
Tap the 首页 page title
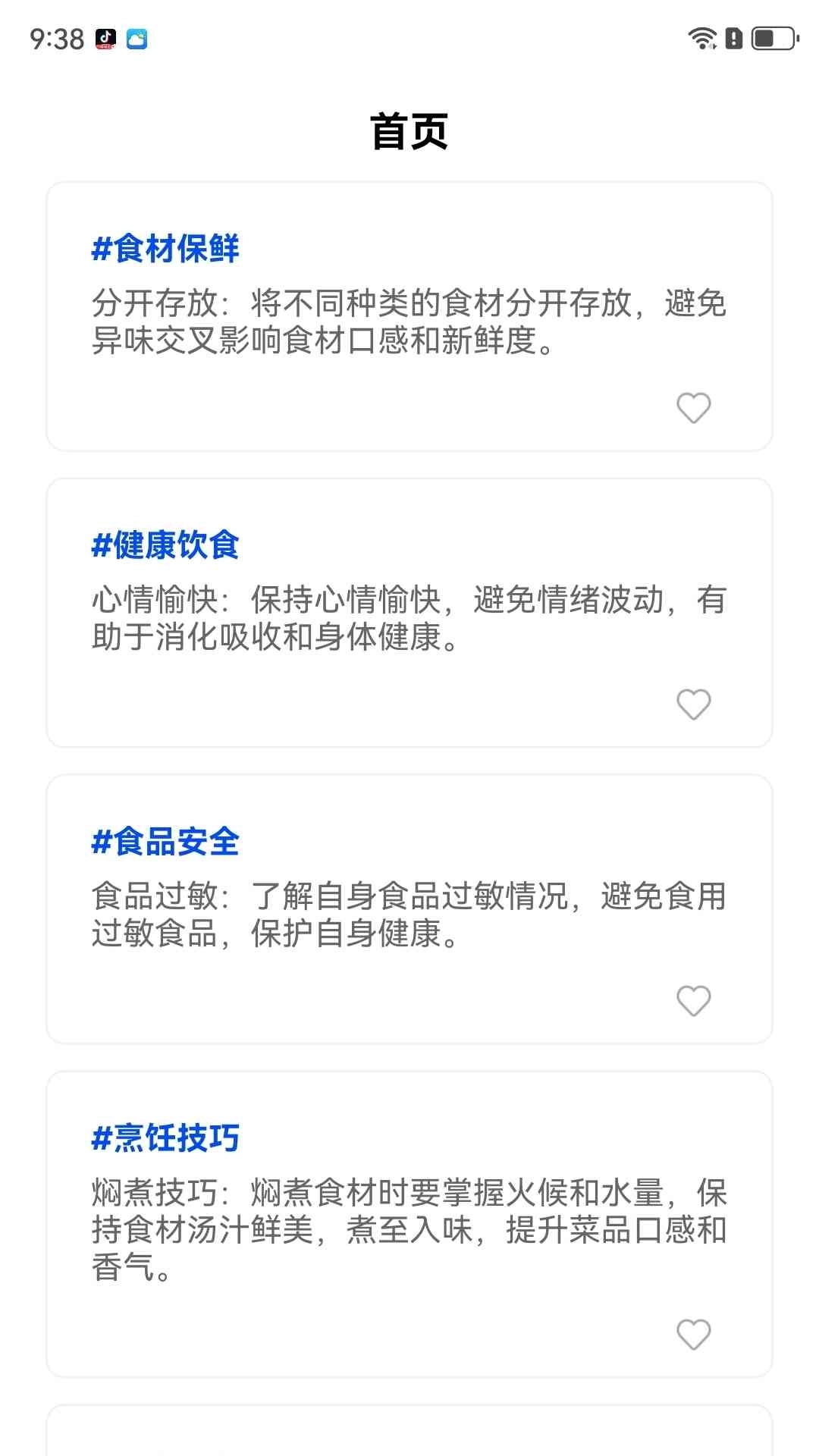(409, 130)
